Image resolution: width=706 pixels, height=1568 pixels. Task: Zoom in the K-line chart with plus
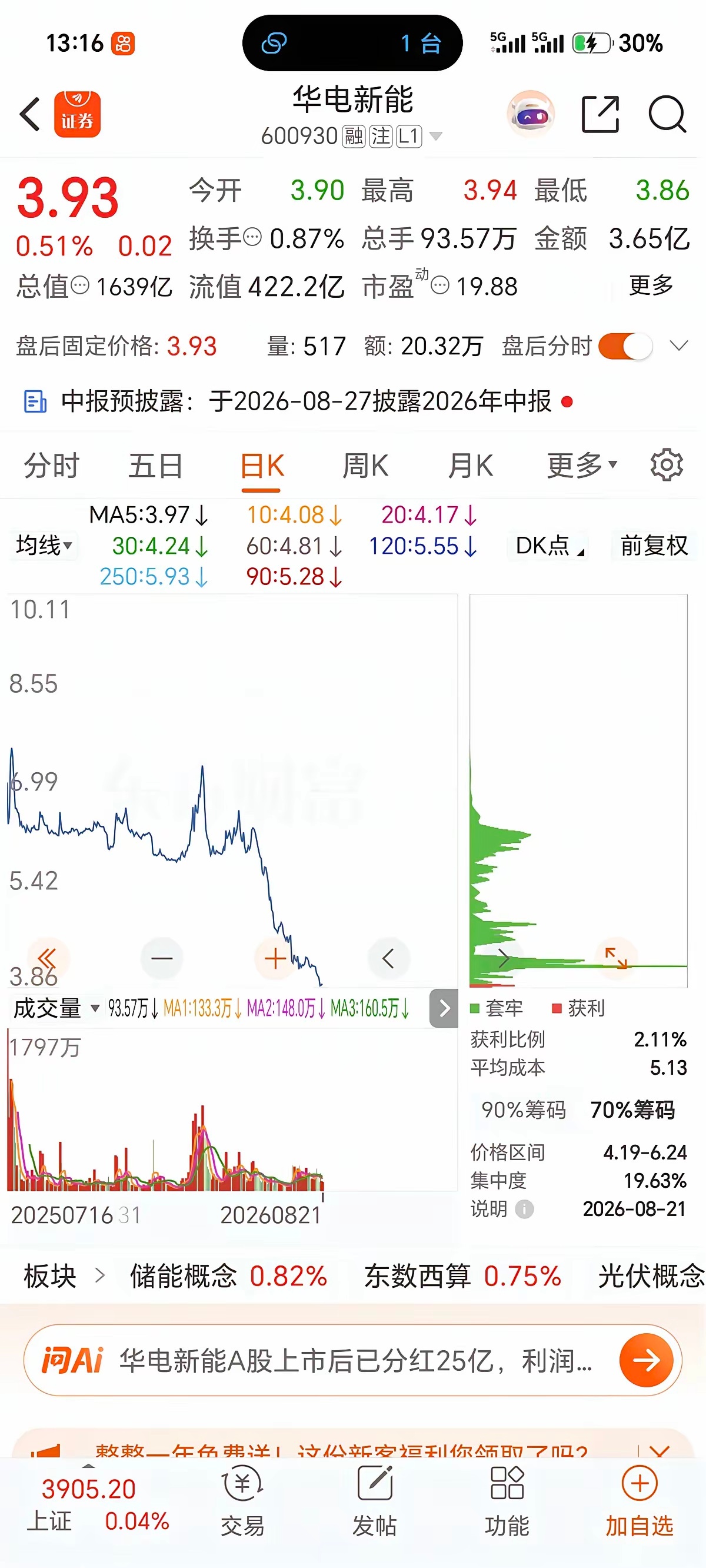275,958
